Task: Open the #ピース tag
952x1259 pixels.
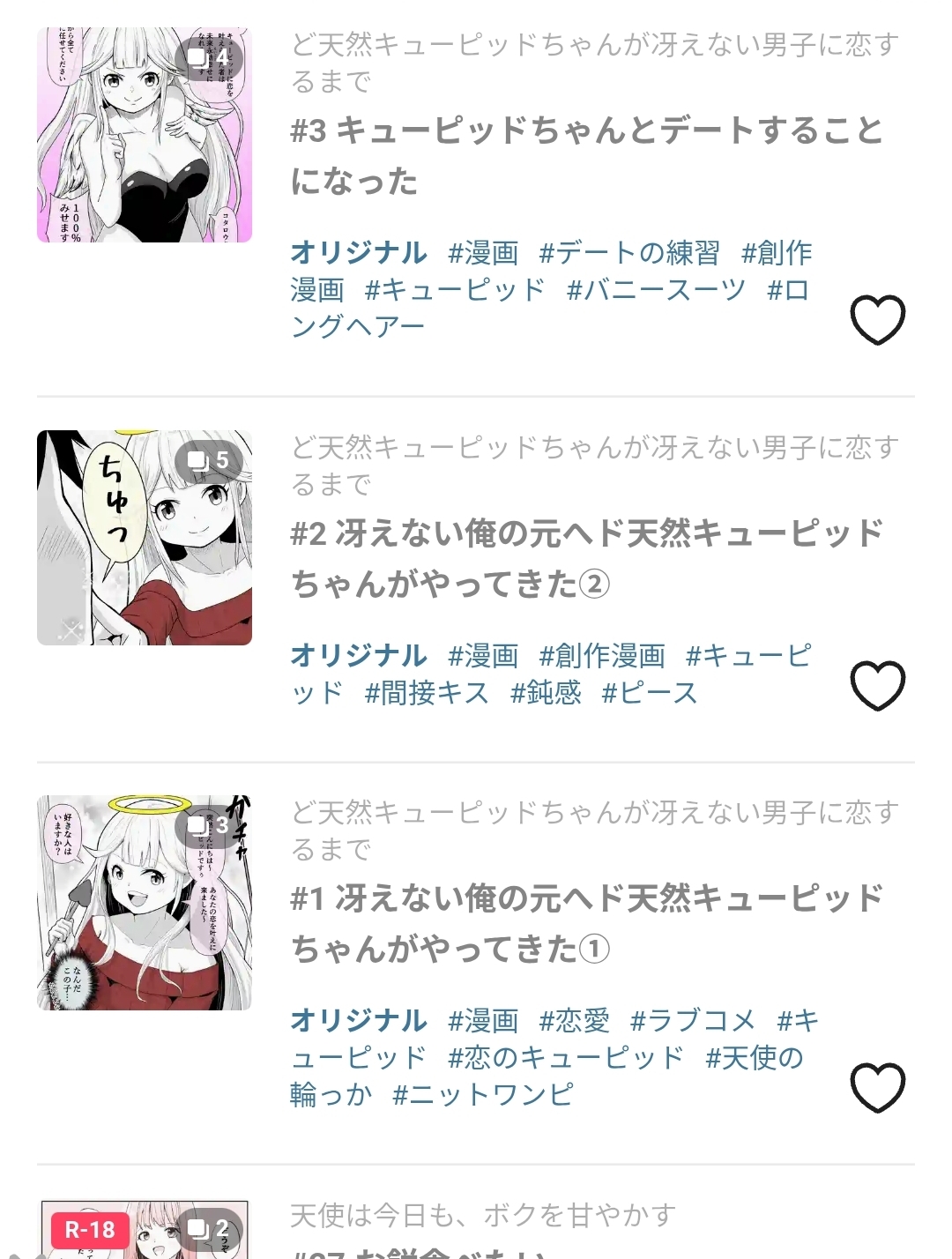Action: click(x=649, y=693)
